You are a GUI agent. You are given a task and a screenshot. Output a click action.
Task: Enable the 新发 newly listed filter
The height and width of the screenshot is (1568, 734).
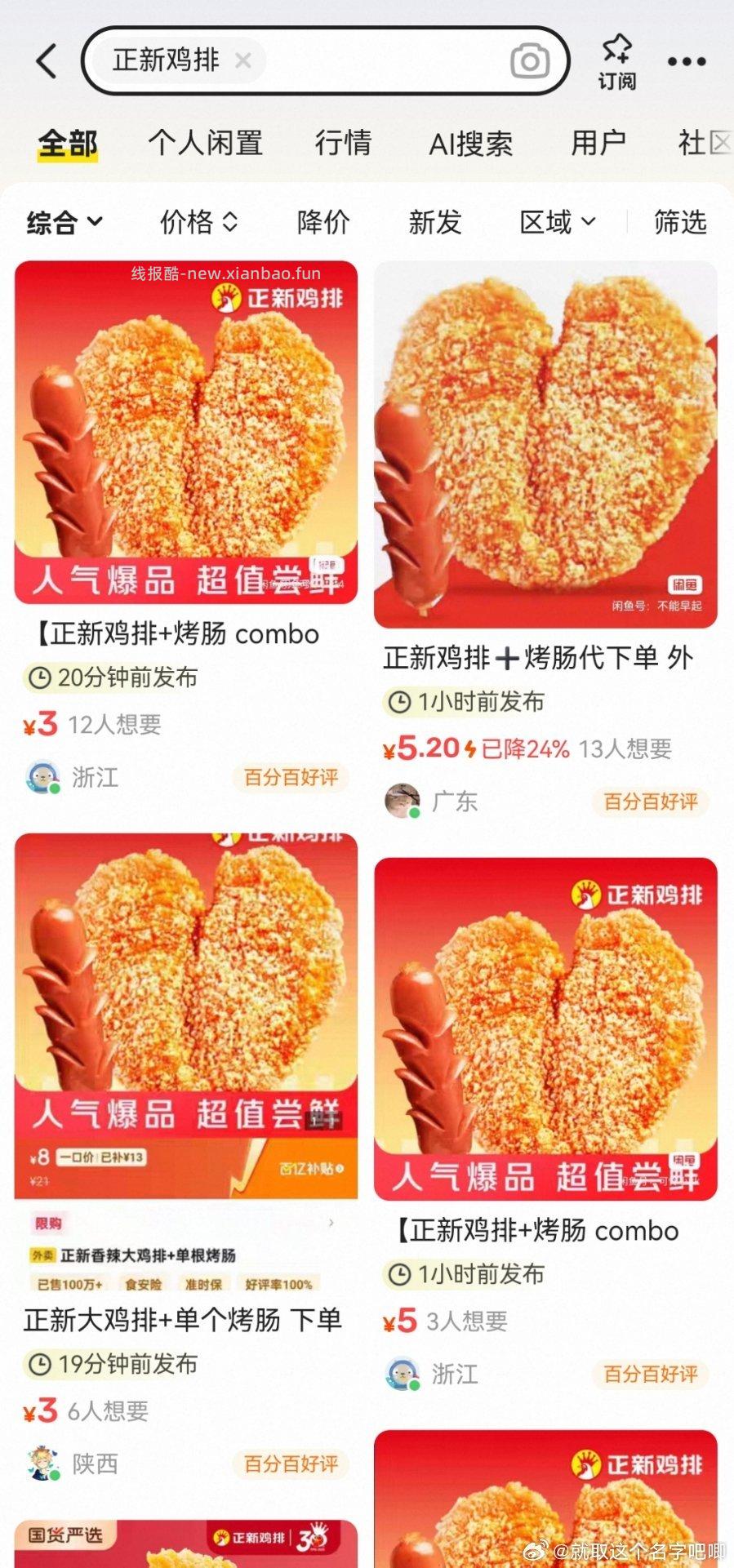[435, 221]
